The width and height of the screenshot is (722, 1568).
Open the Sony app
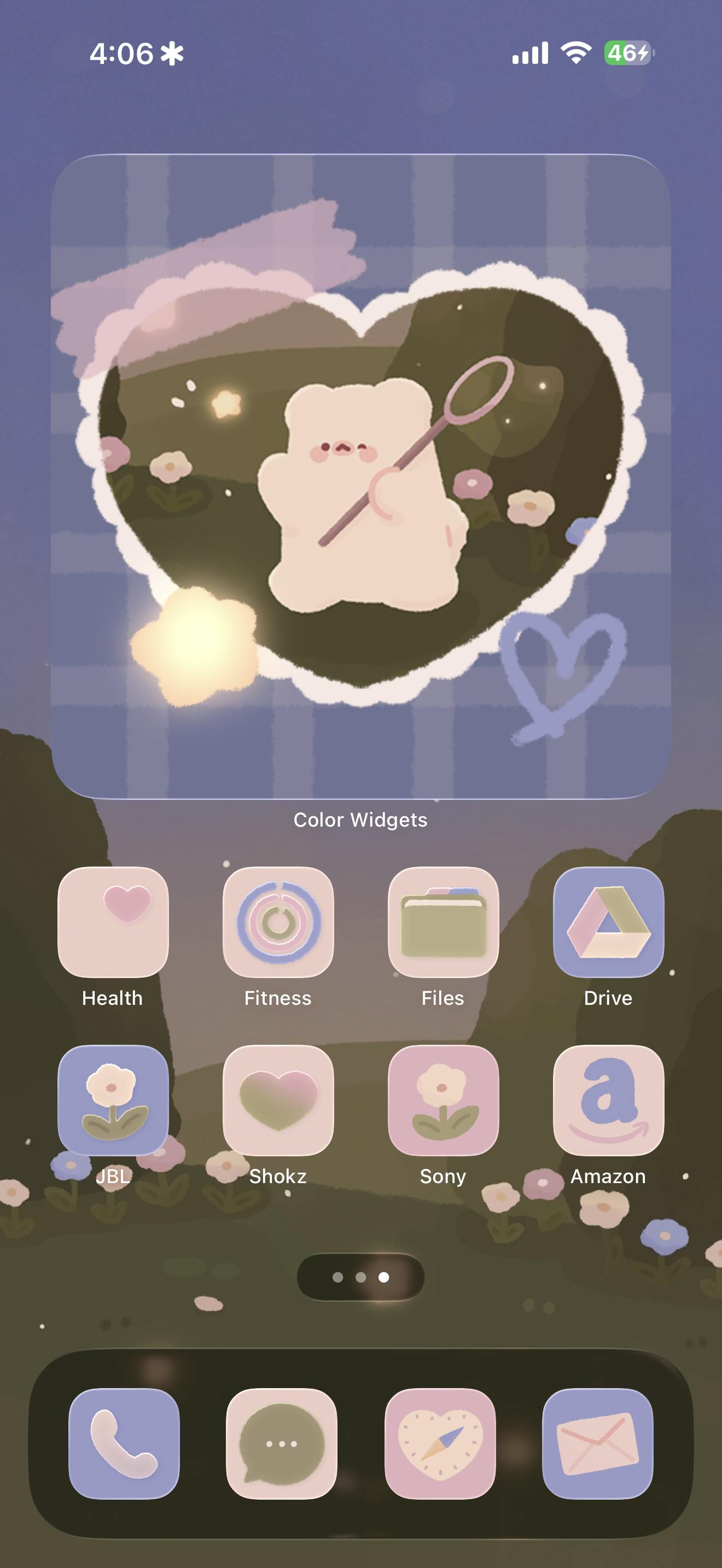(x=443, y=1100)
